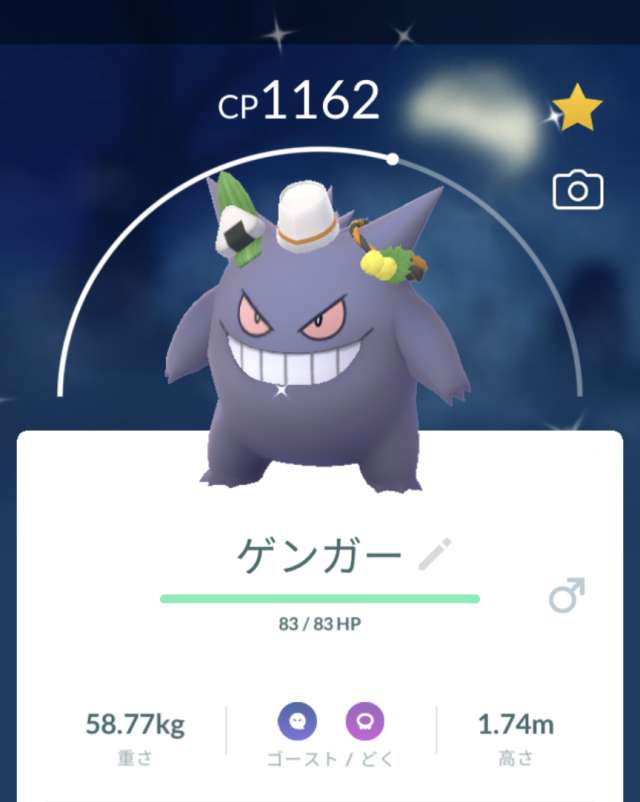Edit the nickname ゲンガー with the pencil
This screenshot has height=802, width=640.
pos(434,554)
